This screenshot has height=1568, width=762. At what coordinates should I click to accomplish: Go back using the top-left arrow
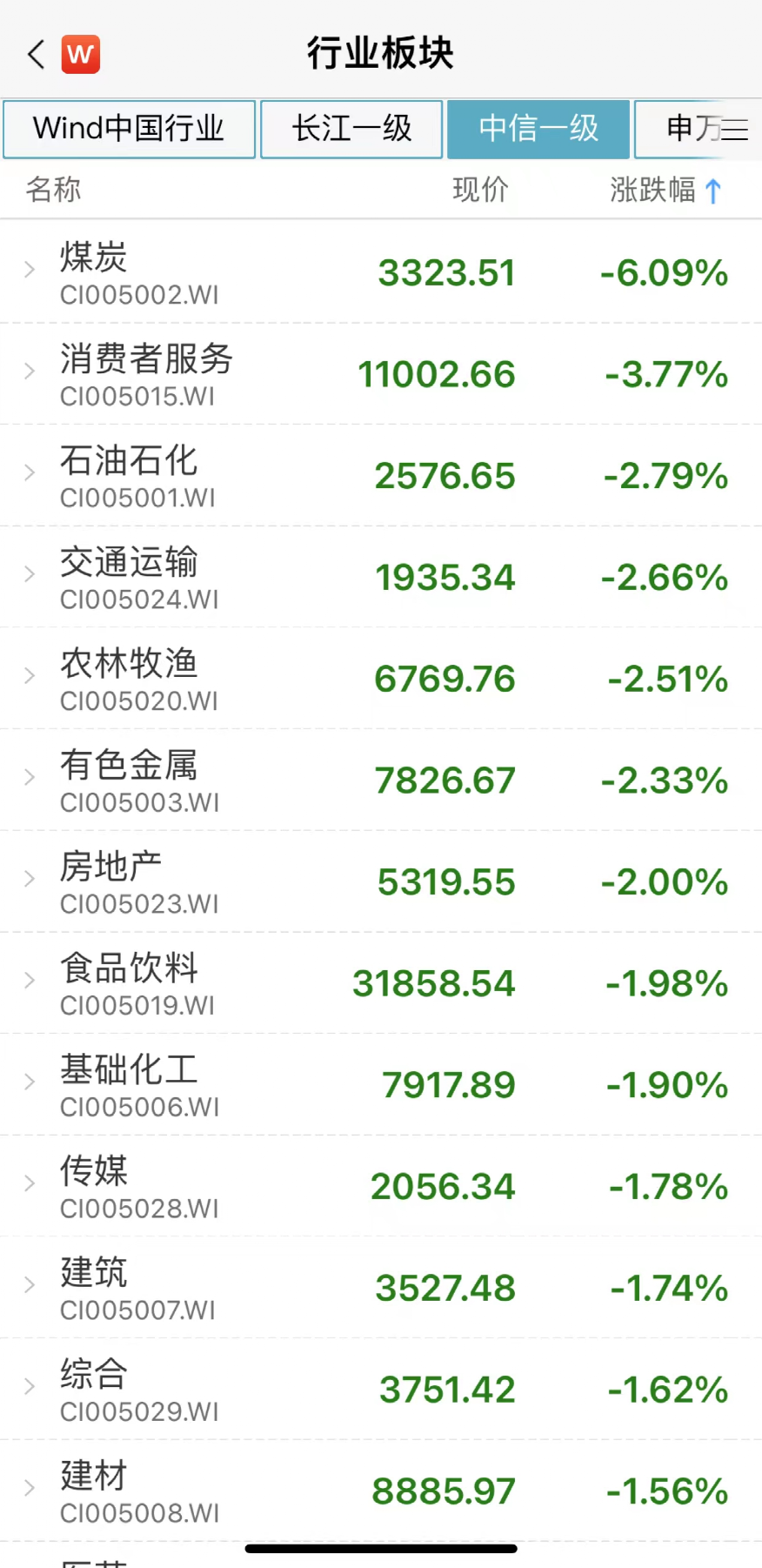point(37,54)
